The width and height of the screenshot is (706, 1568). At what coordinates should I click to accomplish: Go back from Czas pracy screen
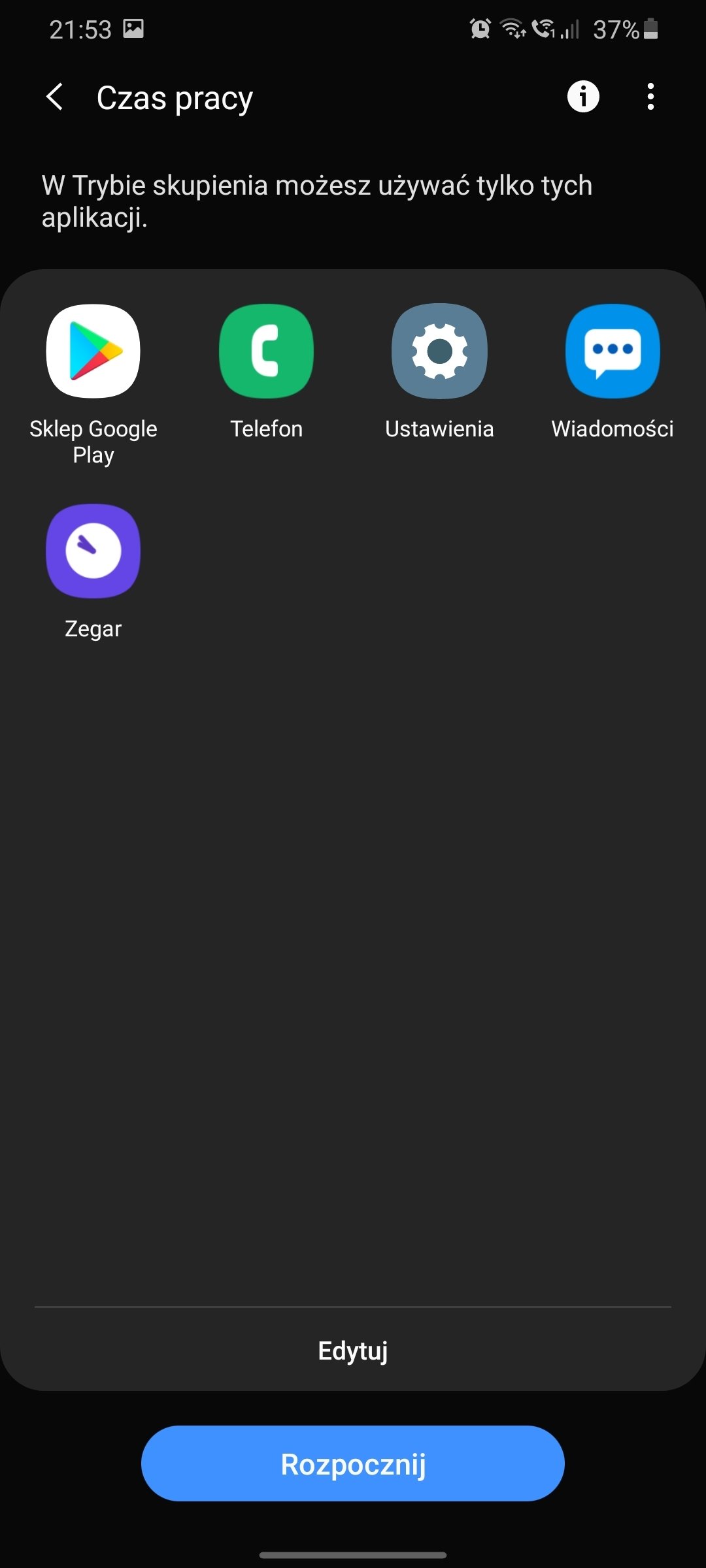coord(55,97)
